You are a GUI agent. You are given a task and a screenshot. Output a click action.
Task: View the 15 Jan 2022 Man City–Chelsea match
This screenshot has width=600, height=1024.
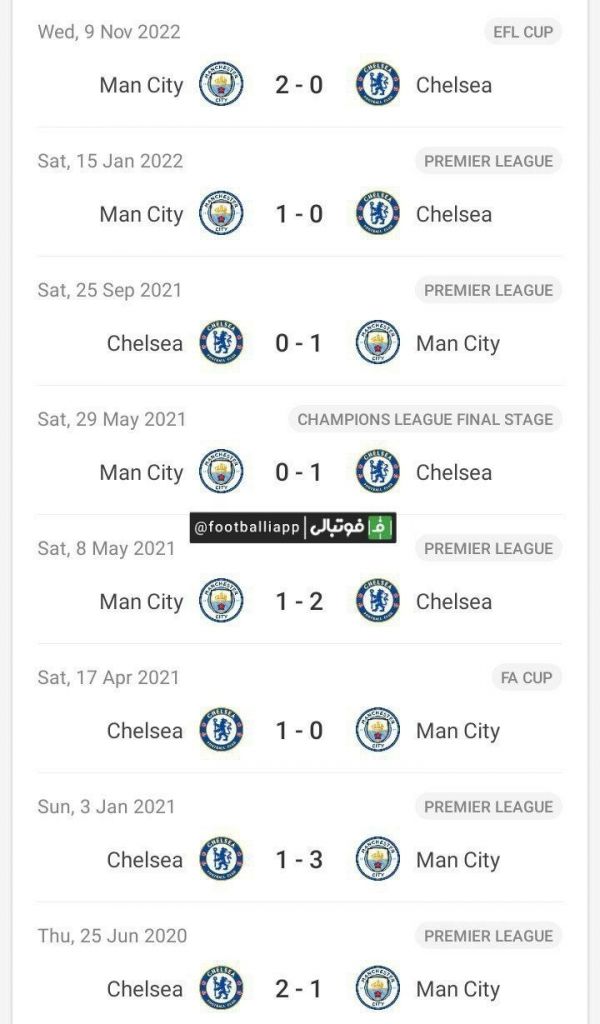[299, 214]
